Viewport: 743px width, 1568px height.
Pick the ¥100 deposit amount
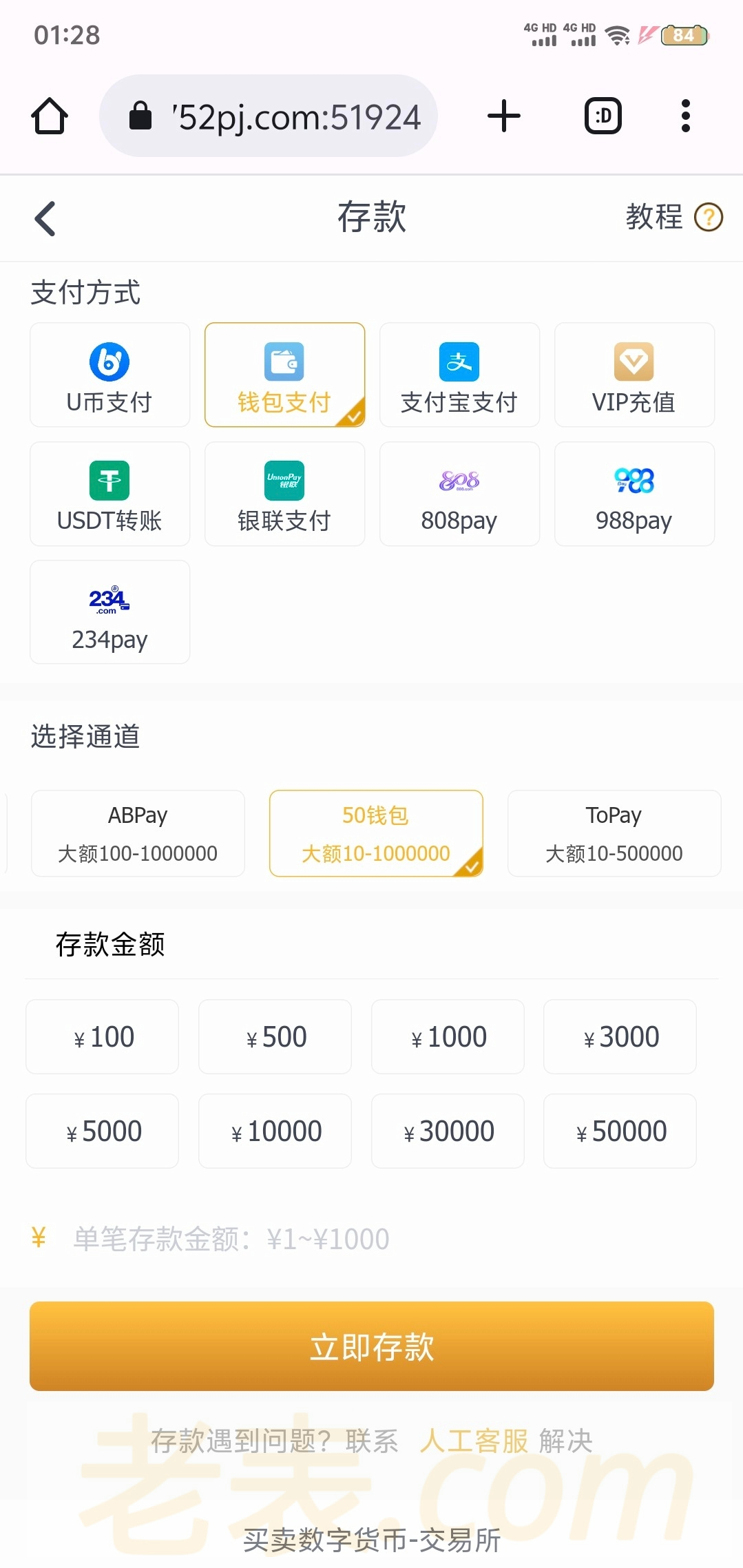[x=103, y=1037]
